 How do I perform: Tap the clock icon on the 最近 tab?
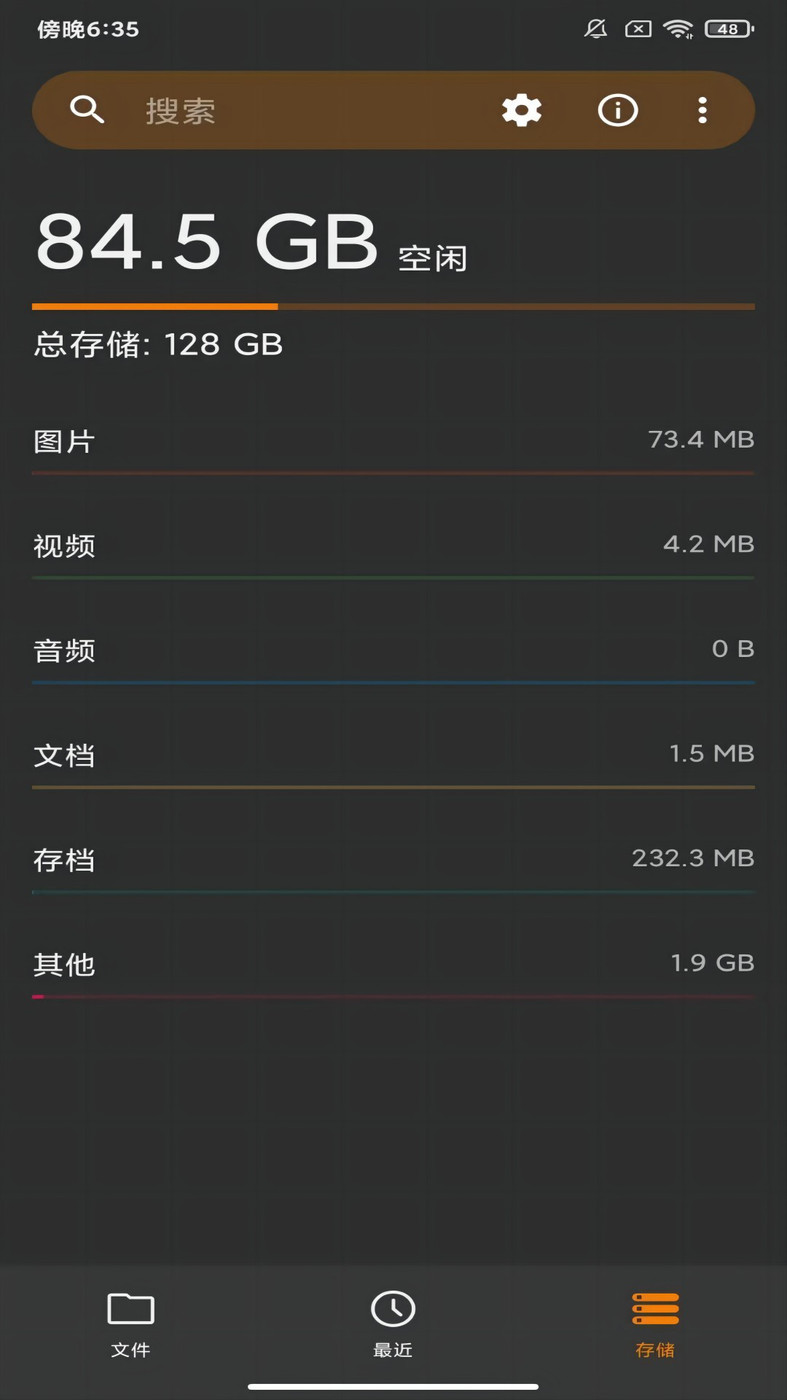tap(393, 1308)
